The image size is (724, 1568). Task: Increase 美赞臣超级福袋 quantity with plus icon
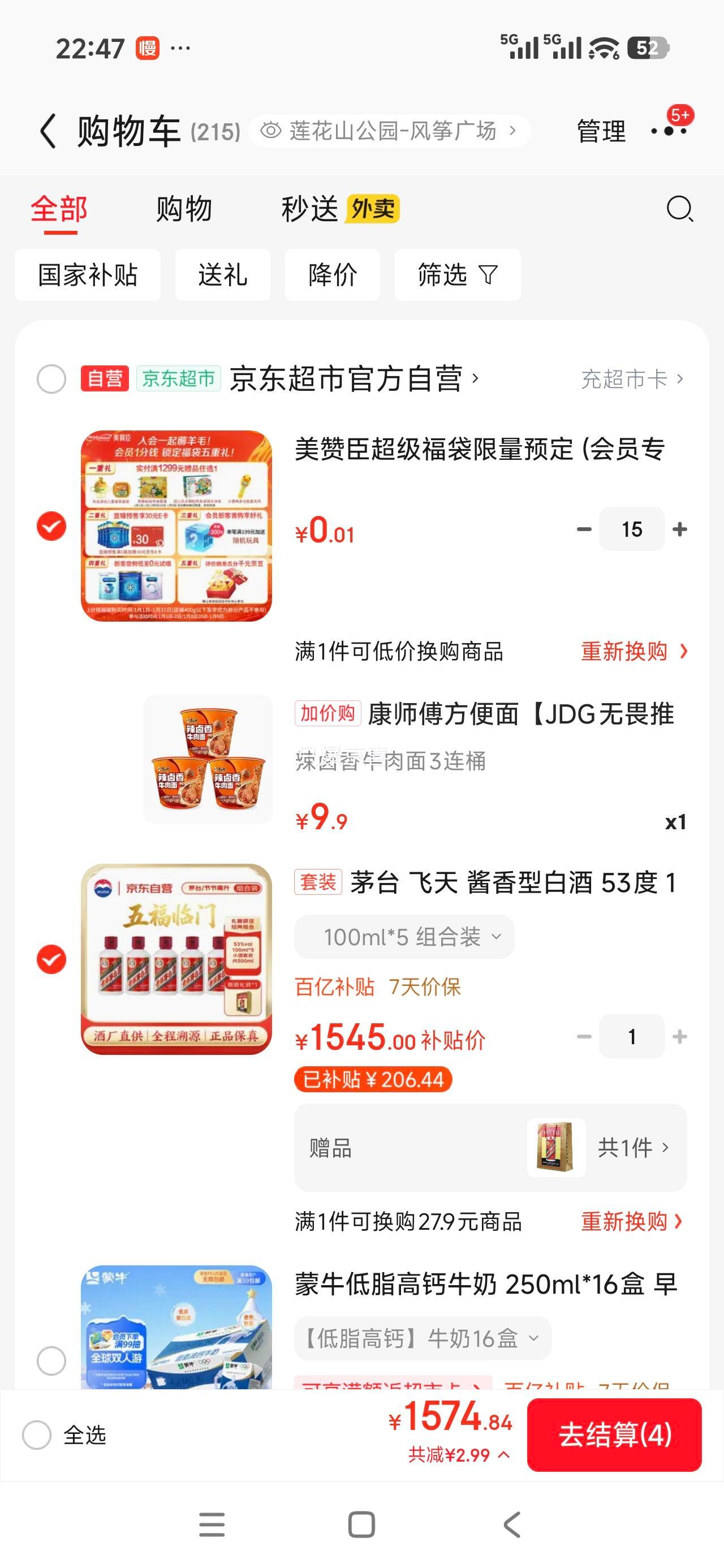pyautogui.click(x=679, y=529)
